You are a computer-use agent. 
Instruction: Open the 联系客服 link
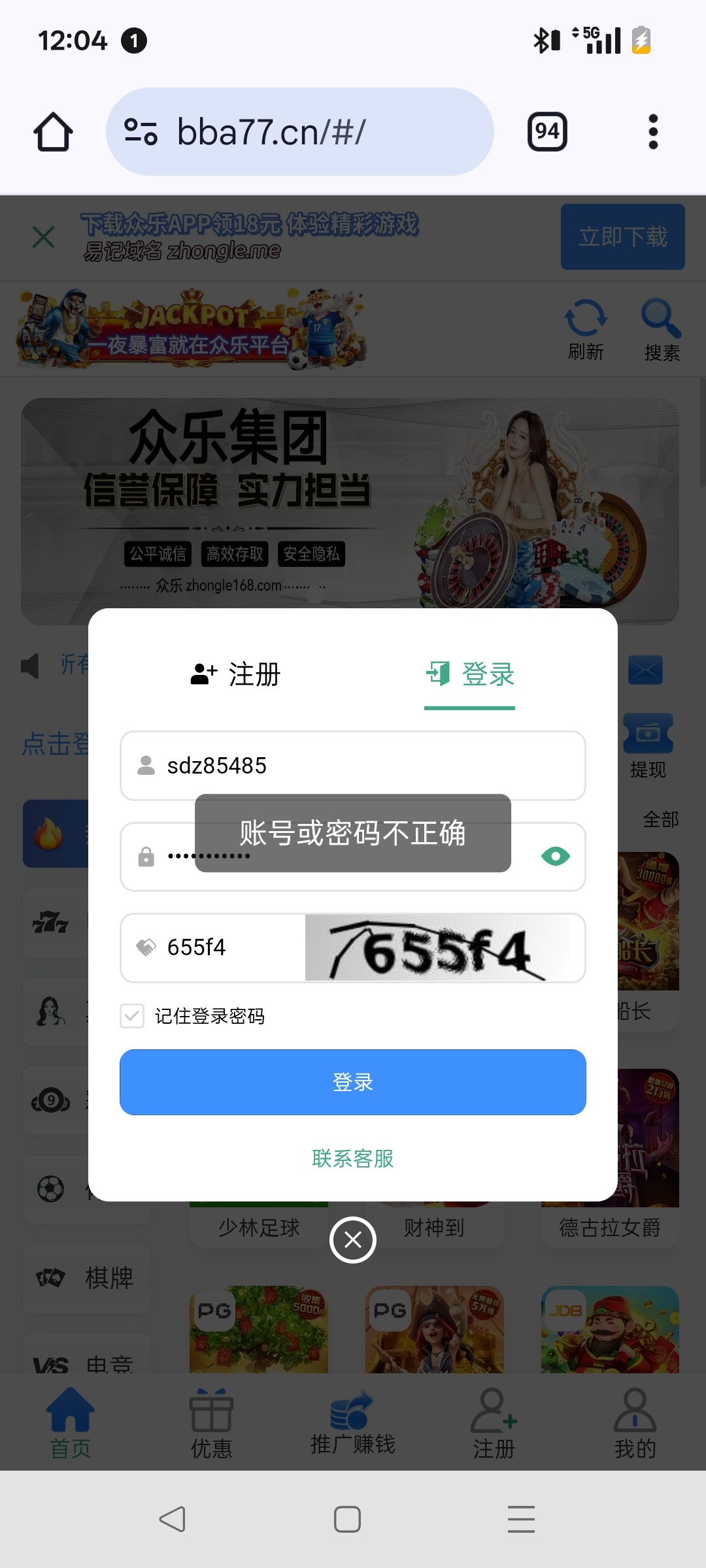(x=353, y=1158)
